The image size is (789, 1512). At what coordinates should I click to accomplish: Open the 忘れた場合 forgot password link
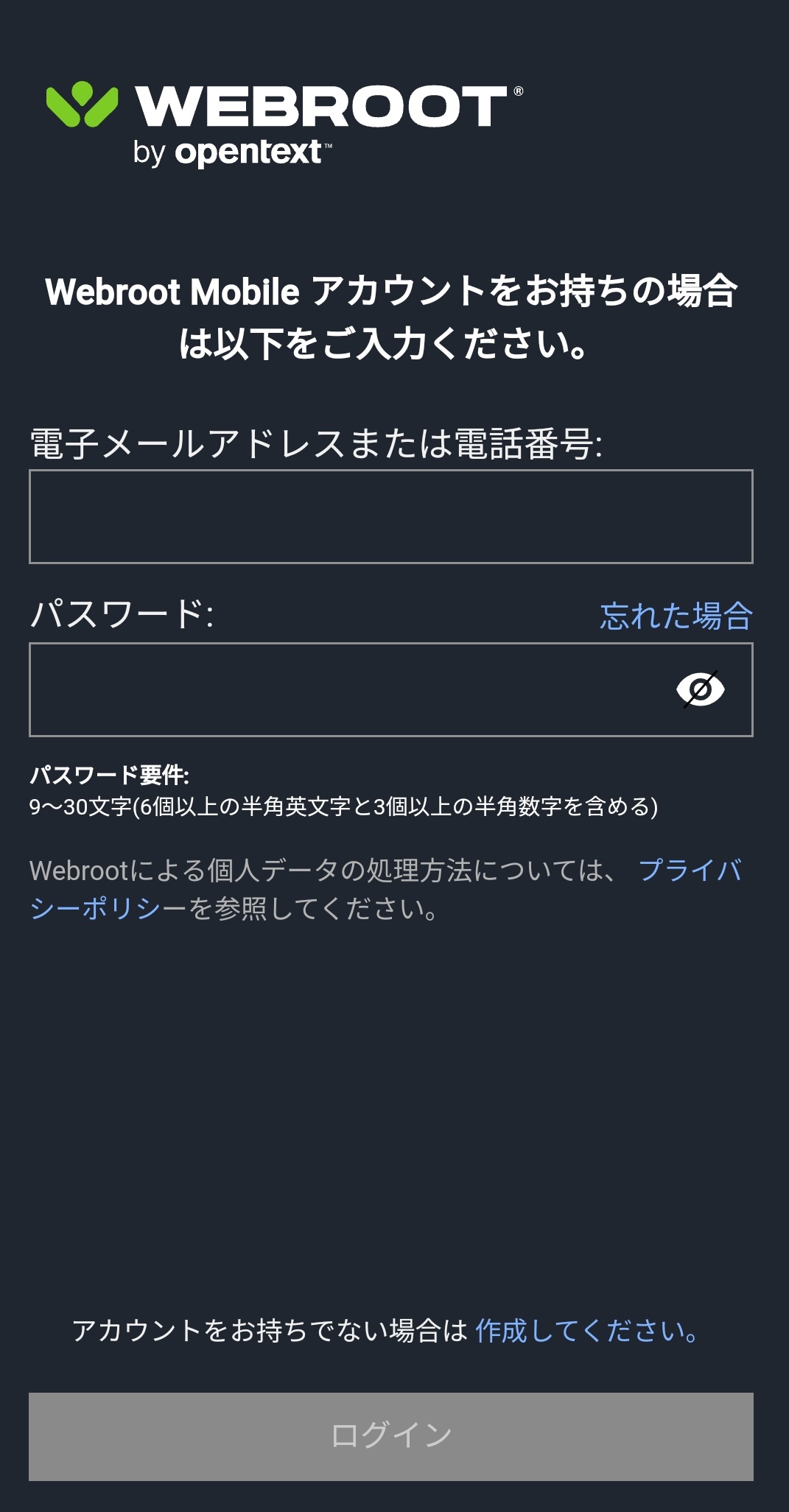676,616
